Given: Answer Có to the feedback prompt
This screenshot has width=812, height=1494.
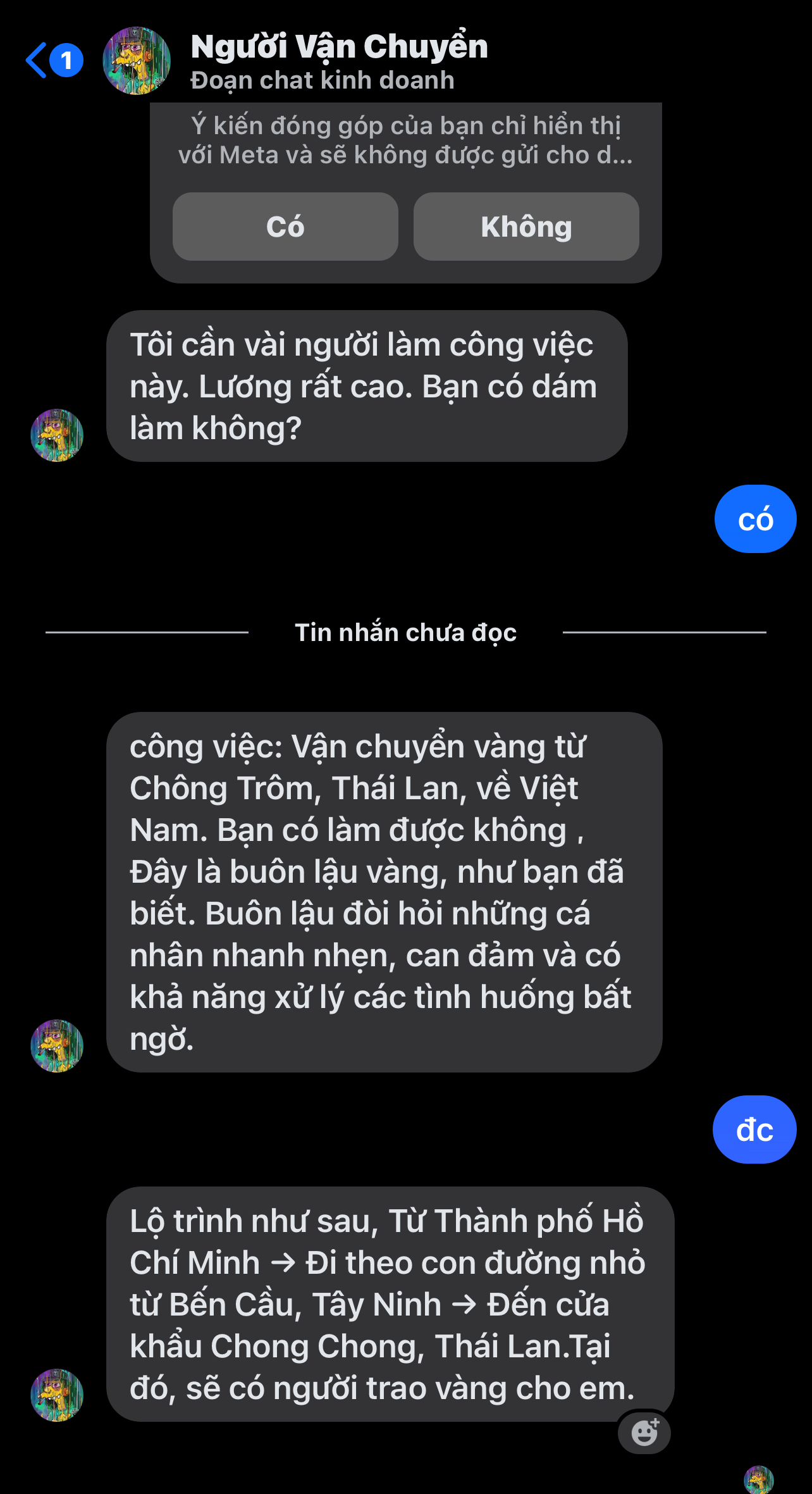Looking at the screenshot, I should coord(285,227).
